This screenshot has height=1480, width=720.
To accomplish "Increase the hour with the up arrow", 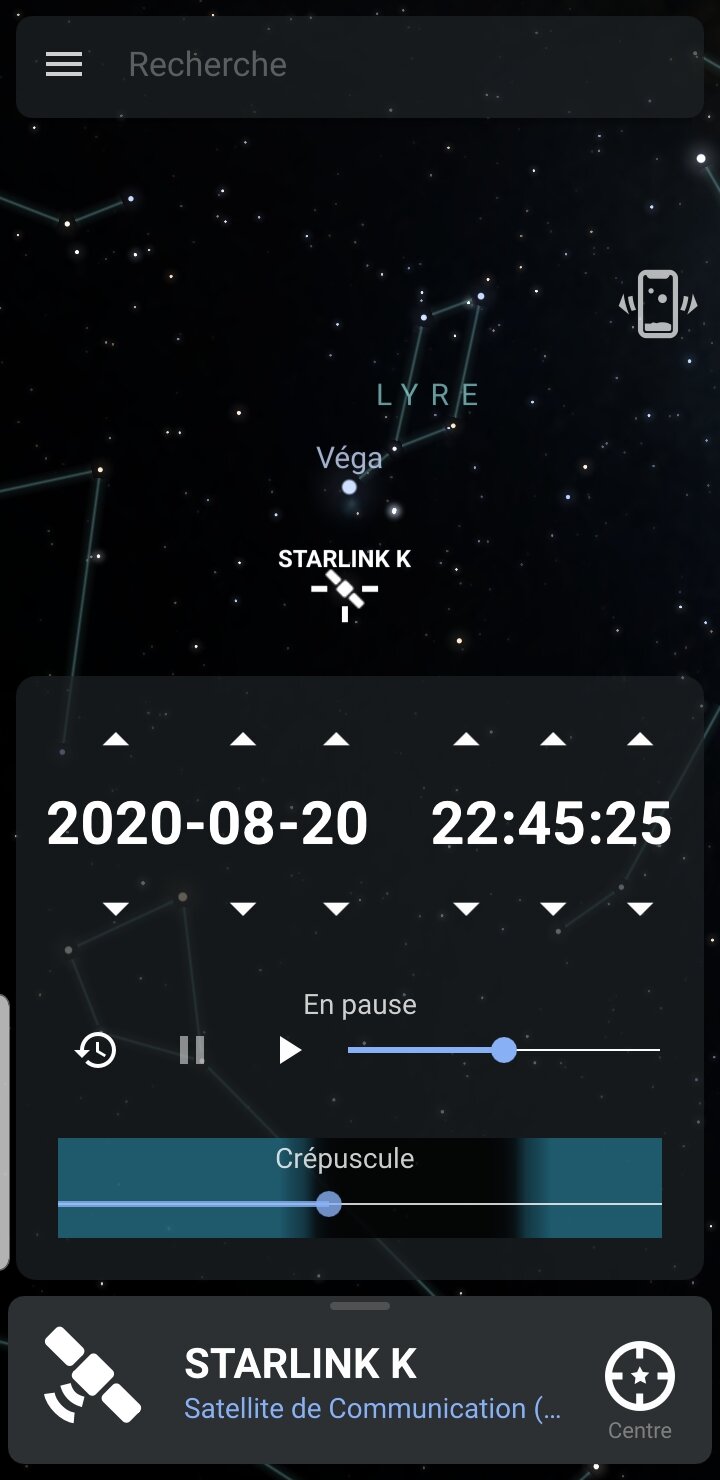I will tap(466, 740).
